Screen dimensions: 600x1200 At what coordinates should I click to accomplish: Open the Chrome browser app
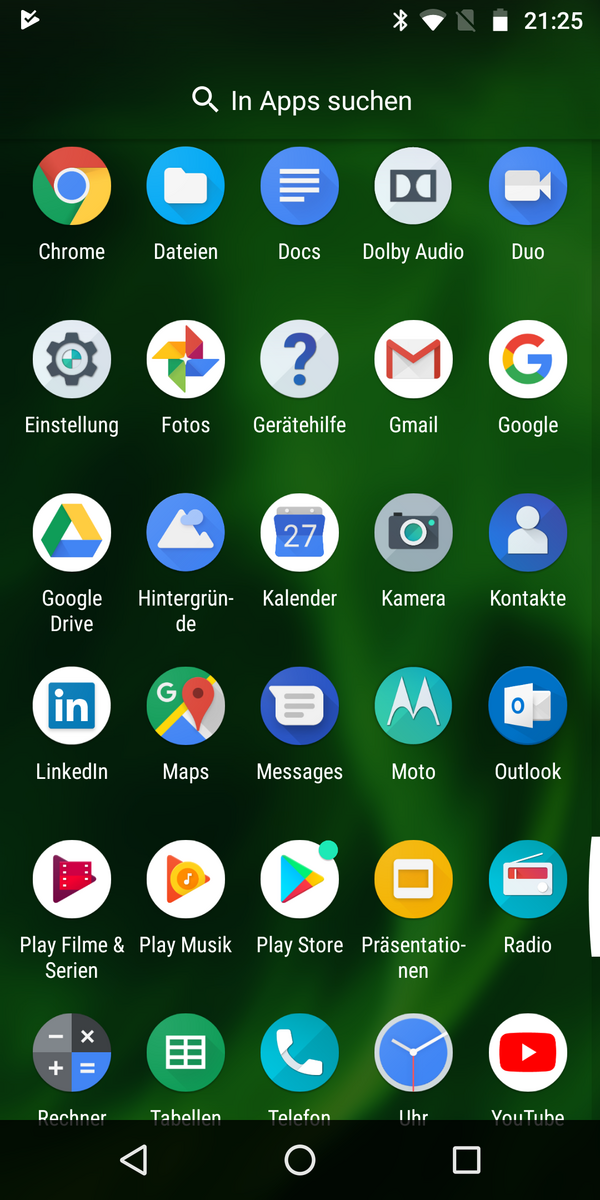[72, 187]
